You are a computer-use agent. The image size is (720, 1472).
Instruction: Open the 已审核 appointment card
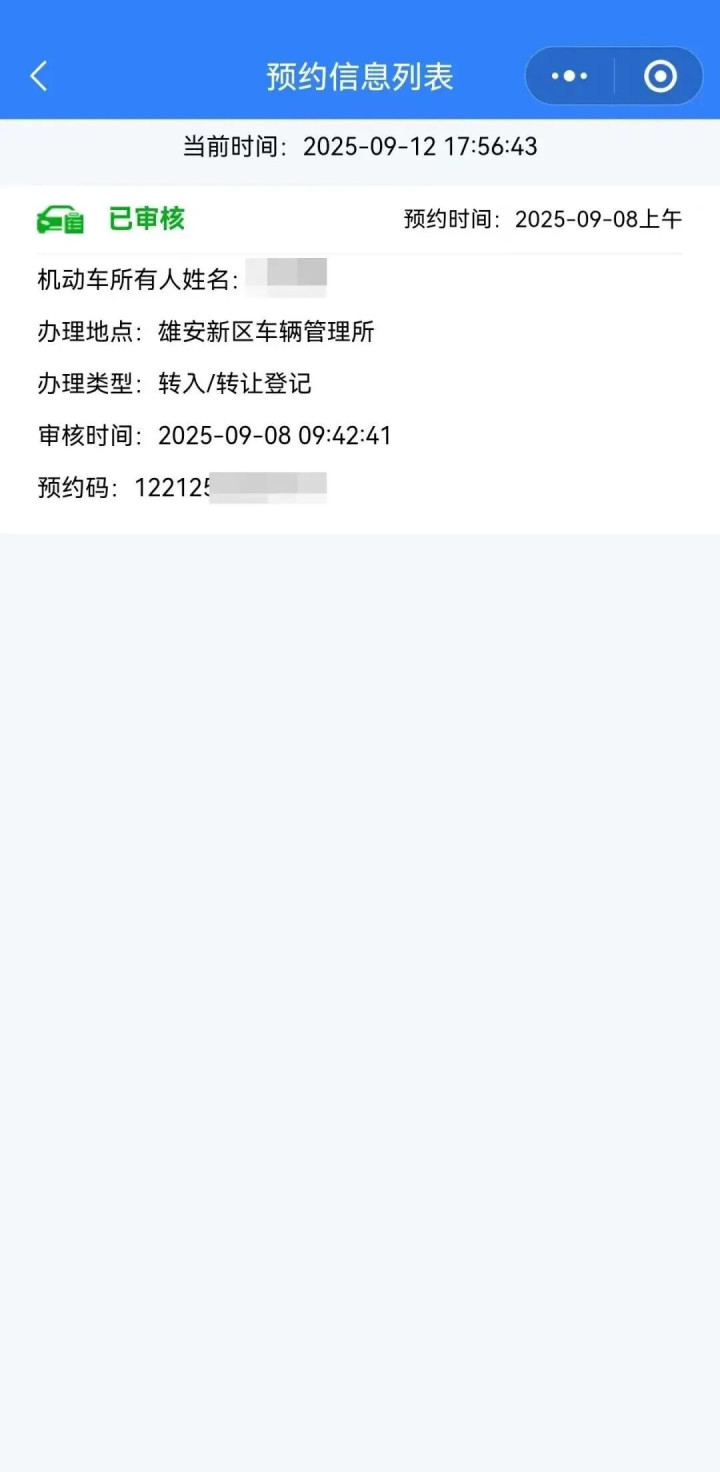point(360,358)
